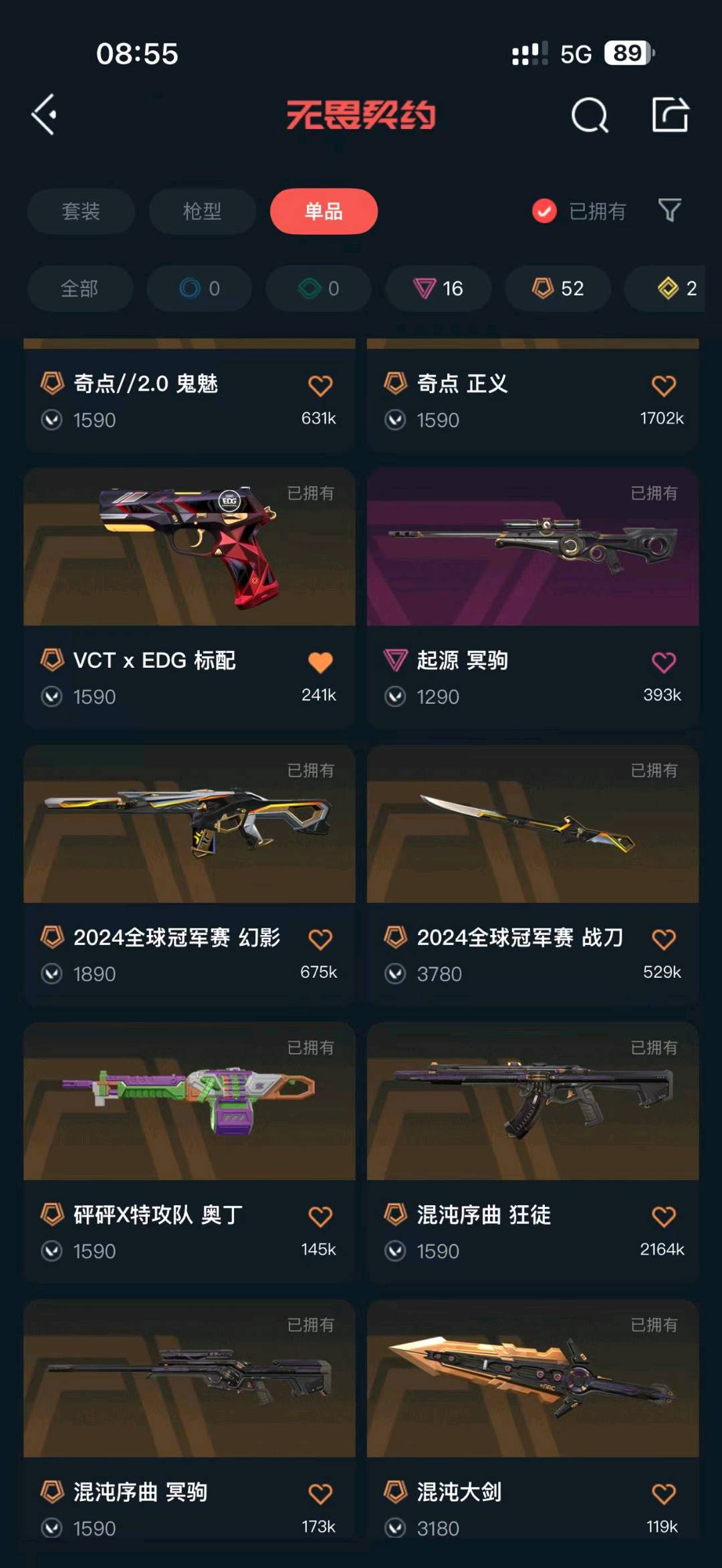Favorite the 砰砰X特攻队 奥丁 skin
Screen dimensions: 722x1568
click(320, 1216)
